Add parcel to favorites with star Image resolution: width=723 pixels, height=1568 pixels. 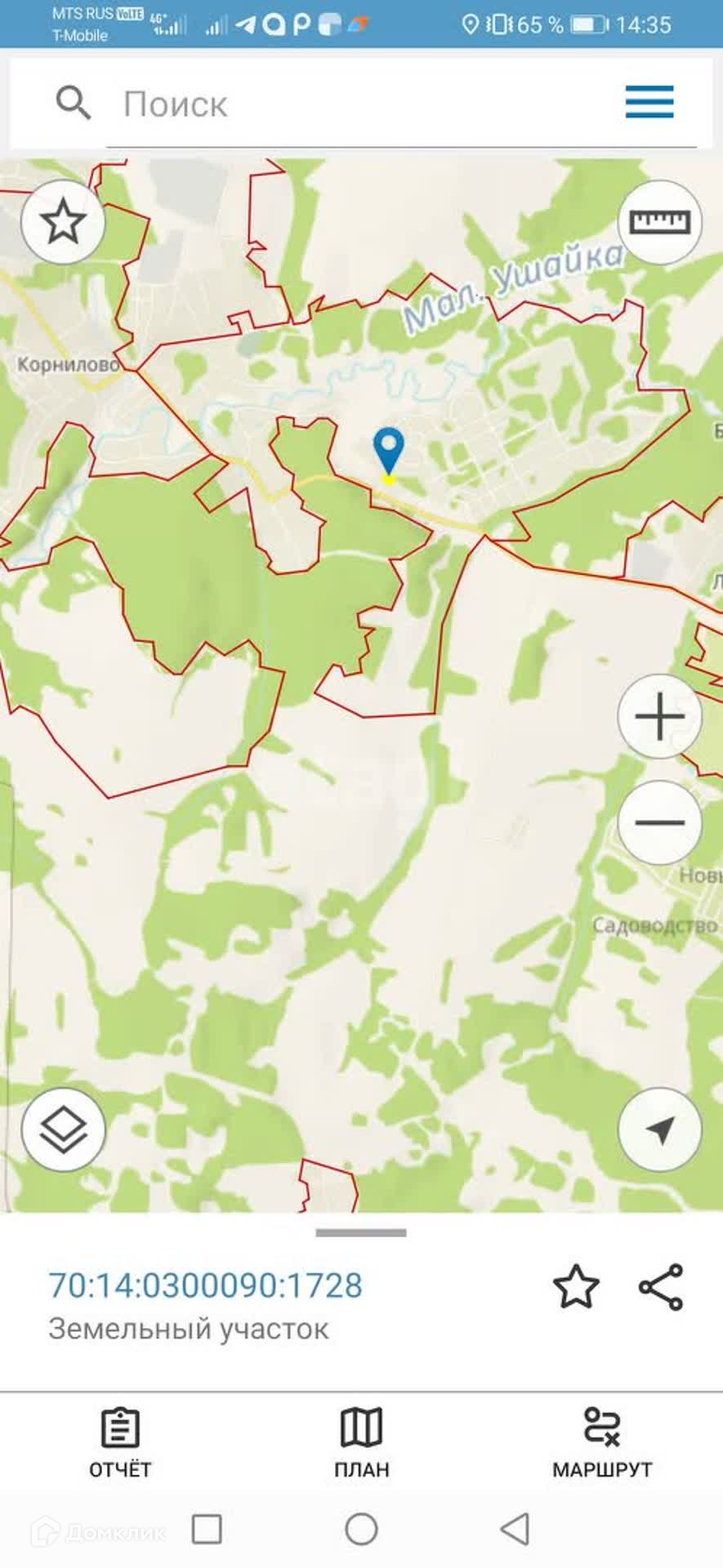576,1287
